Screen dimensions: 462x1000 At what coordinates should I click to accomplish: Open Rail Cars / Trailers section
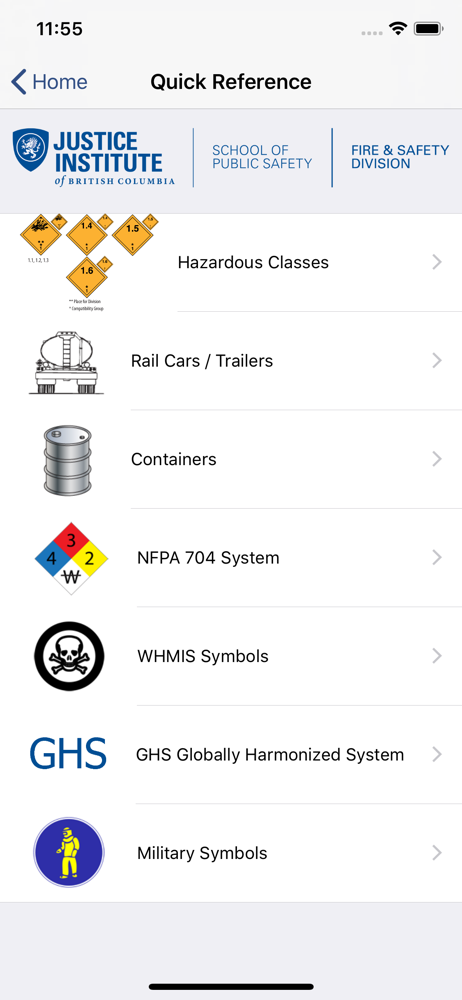[231, 361]
